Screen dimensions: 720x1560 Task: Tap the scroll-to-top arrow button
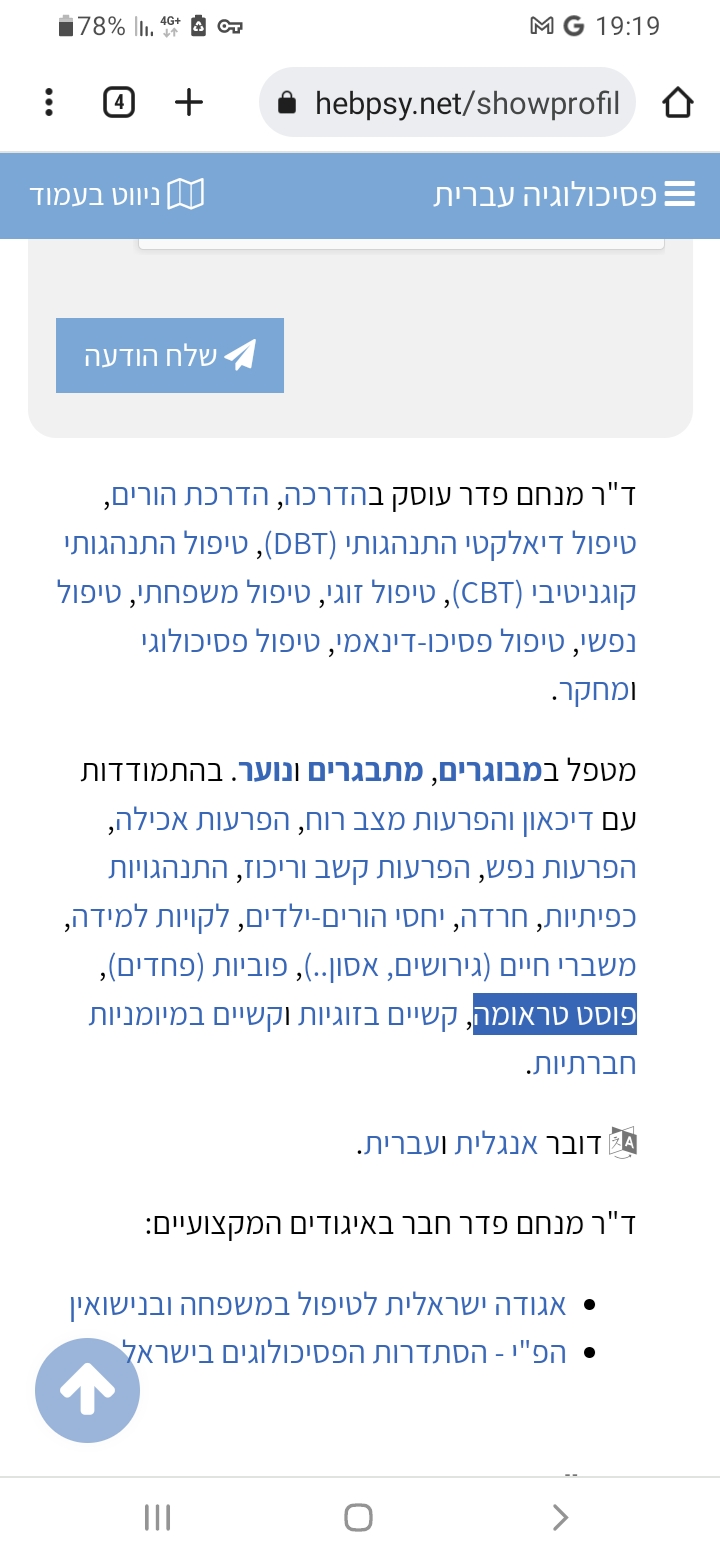click(x=88, y=1390)
